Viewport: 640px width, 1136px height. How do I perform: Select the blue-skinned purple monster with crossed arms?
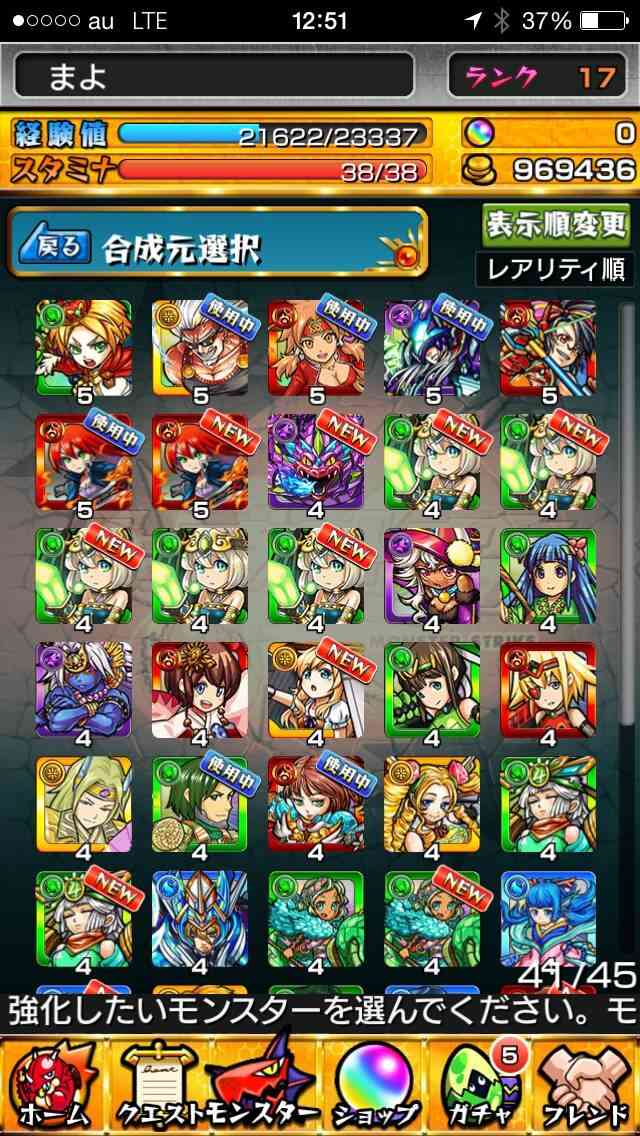pyautogui.click(x=84, y=690)
